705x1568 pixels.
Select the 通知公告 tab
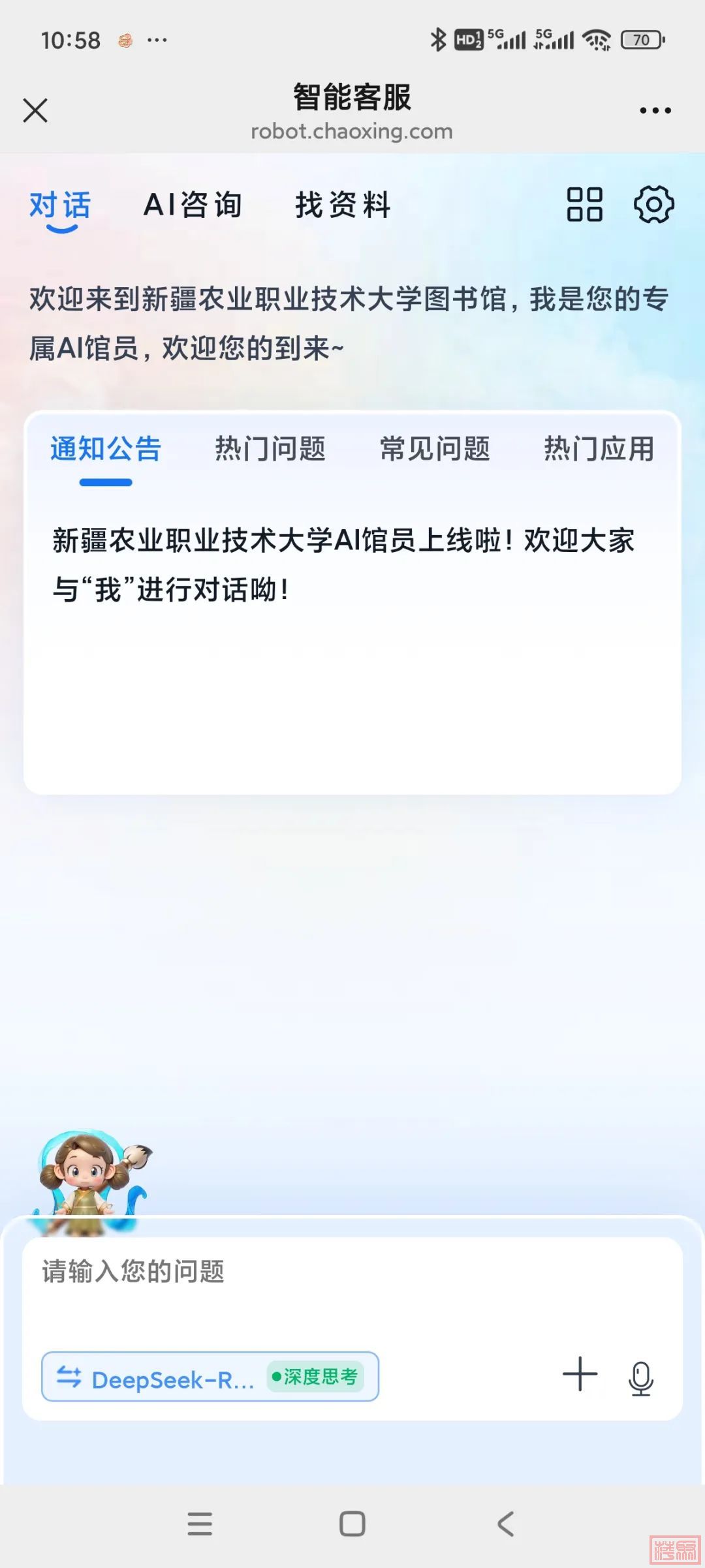coord(106,450)
